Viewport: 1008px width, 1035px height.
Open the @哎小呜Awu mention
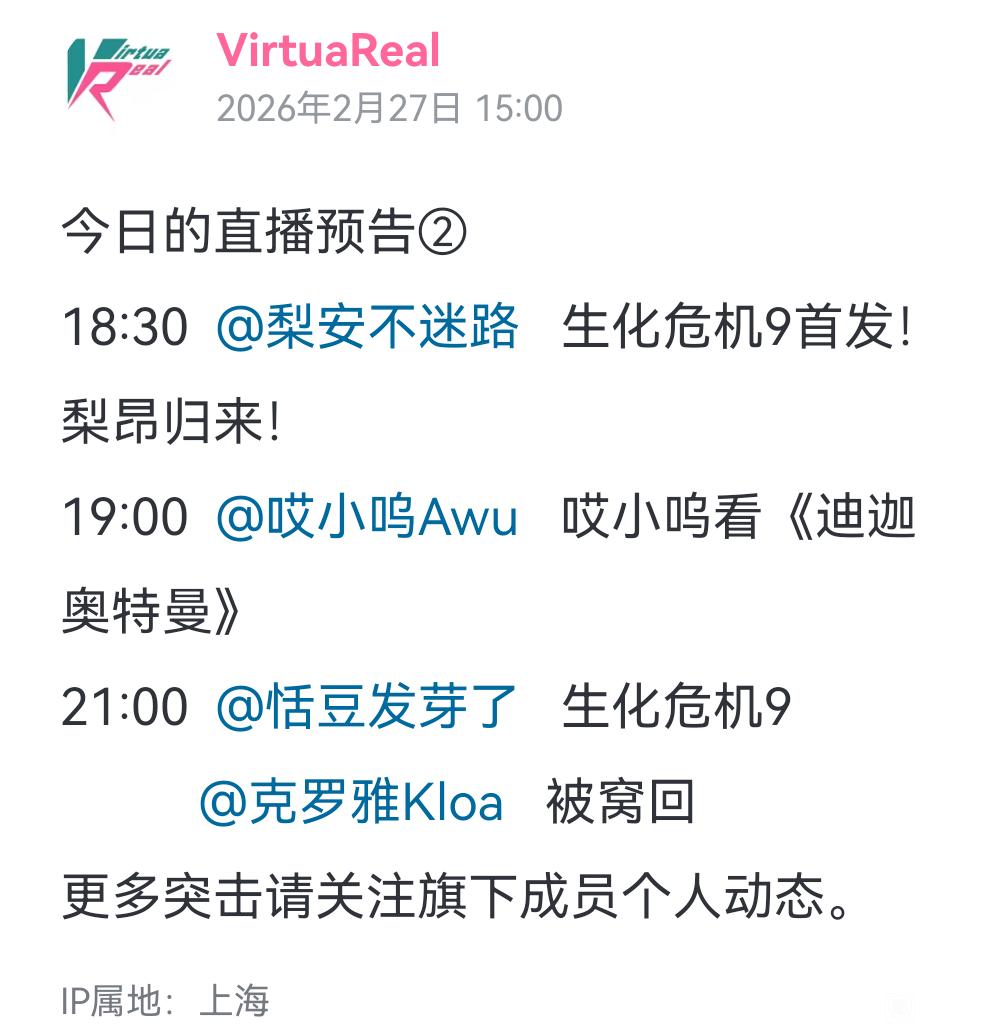click(x=366, y=516)
